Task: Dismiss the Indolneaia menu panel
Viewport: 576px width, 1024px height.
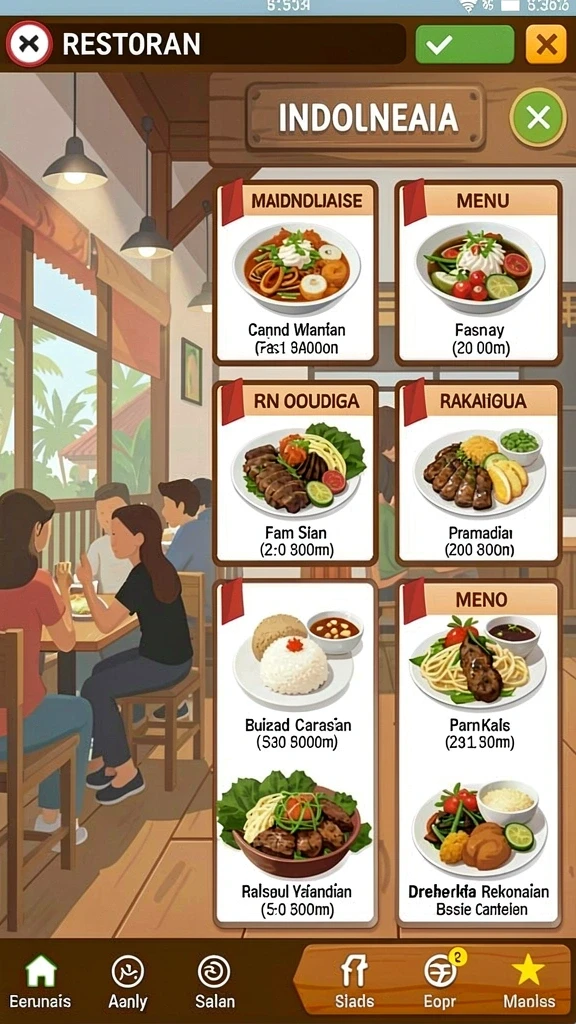Action: tap(538, 118)
